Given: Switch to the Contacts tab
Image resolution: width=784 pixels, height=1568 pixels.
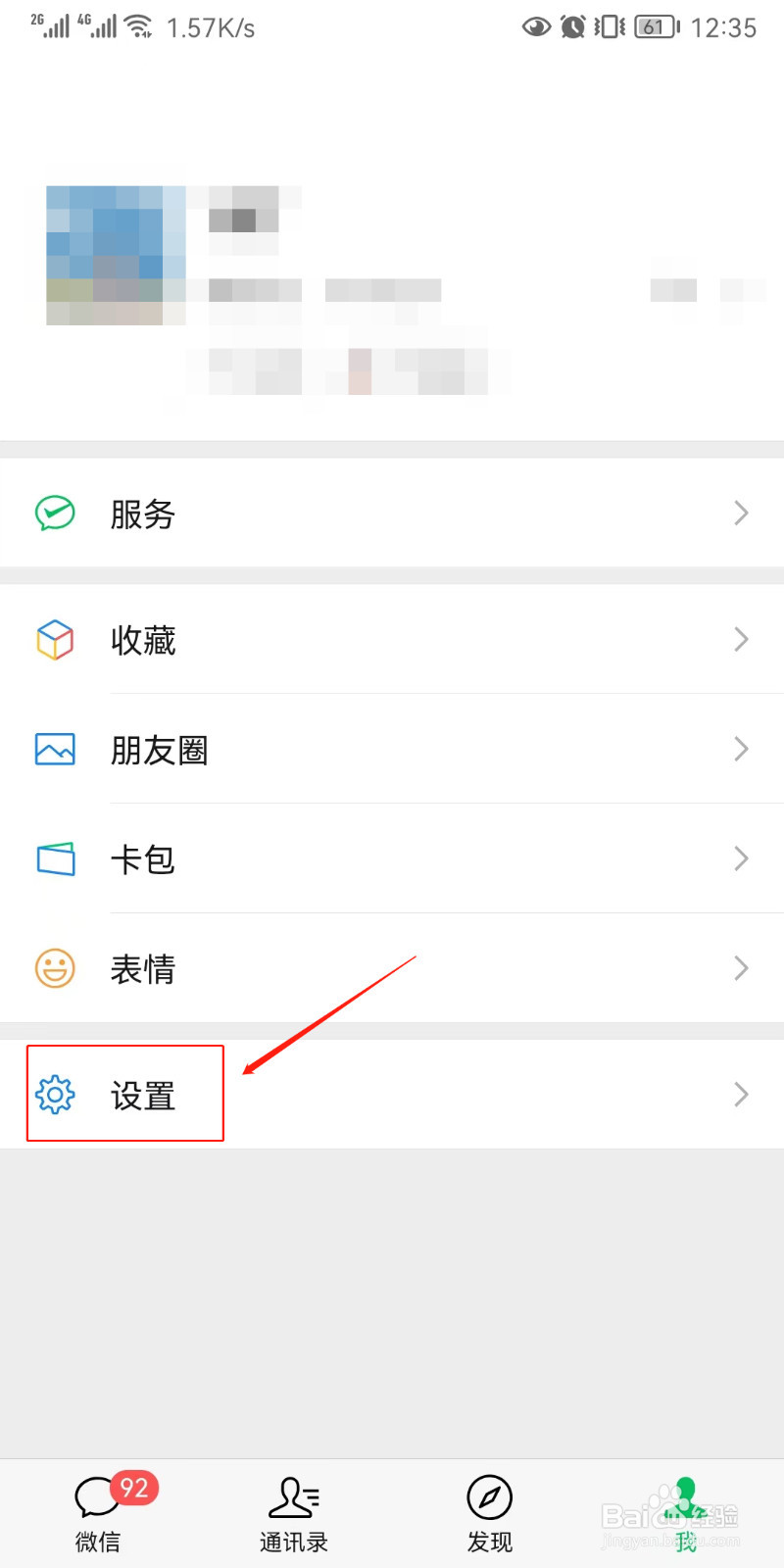Looking at the screenshot, I should click(x=293, y=1514).
